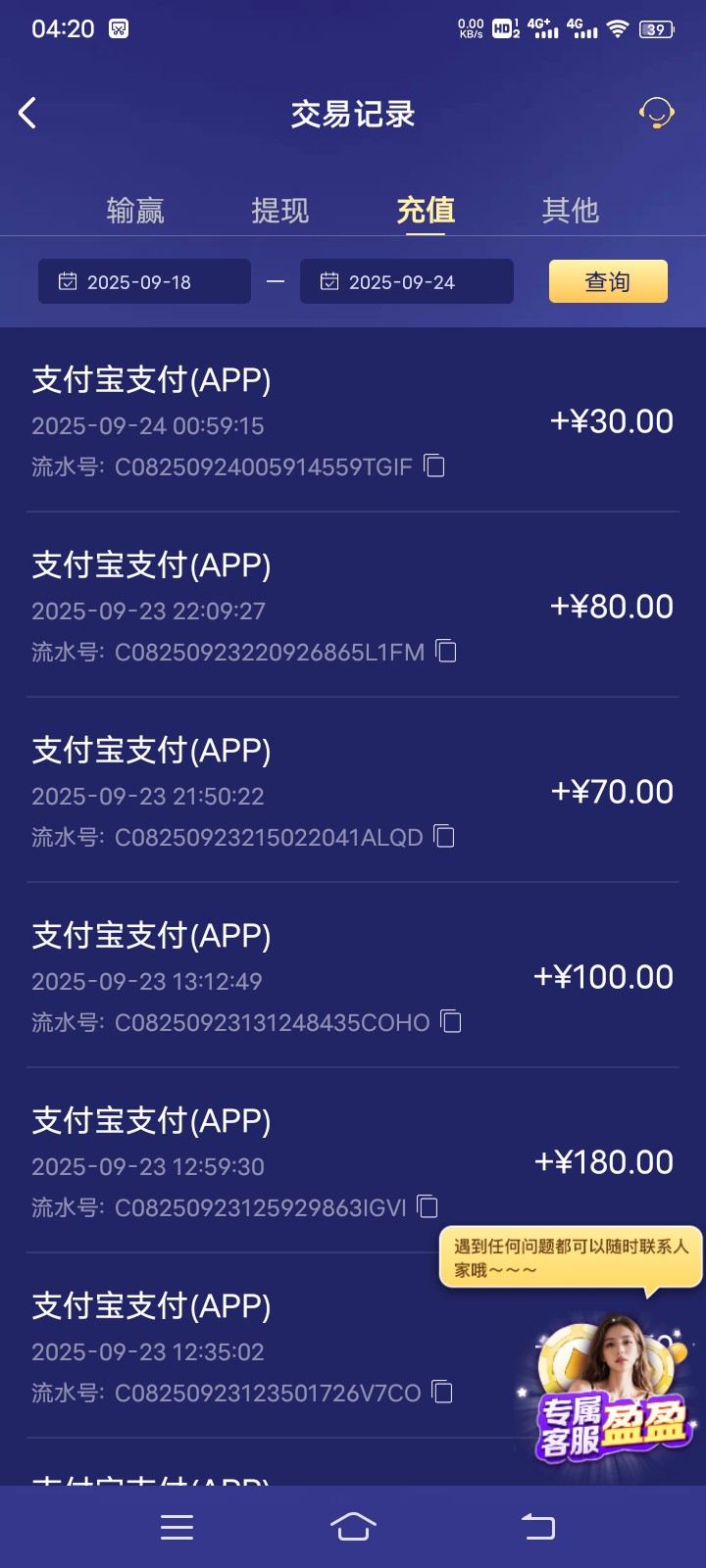Screen dimensions: 706x1568
Task: Copy serial number ending in L1FM
Action: pos(447,652)
